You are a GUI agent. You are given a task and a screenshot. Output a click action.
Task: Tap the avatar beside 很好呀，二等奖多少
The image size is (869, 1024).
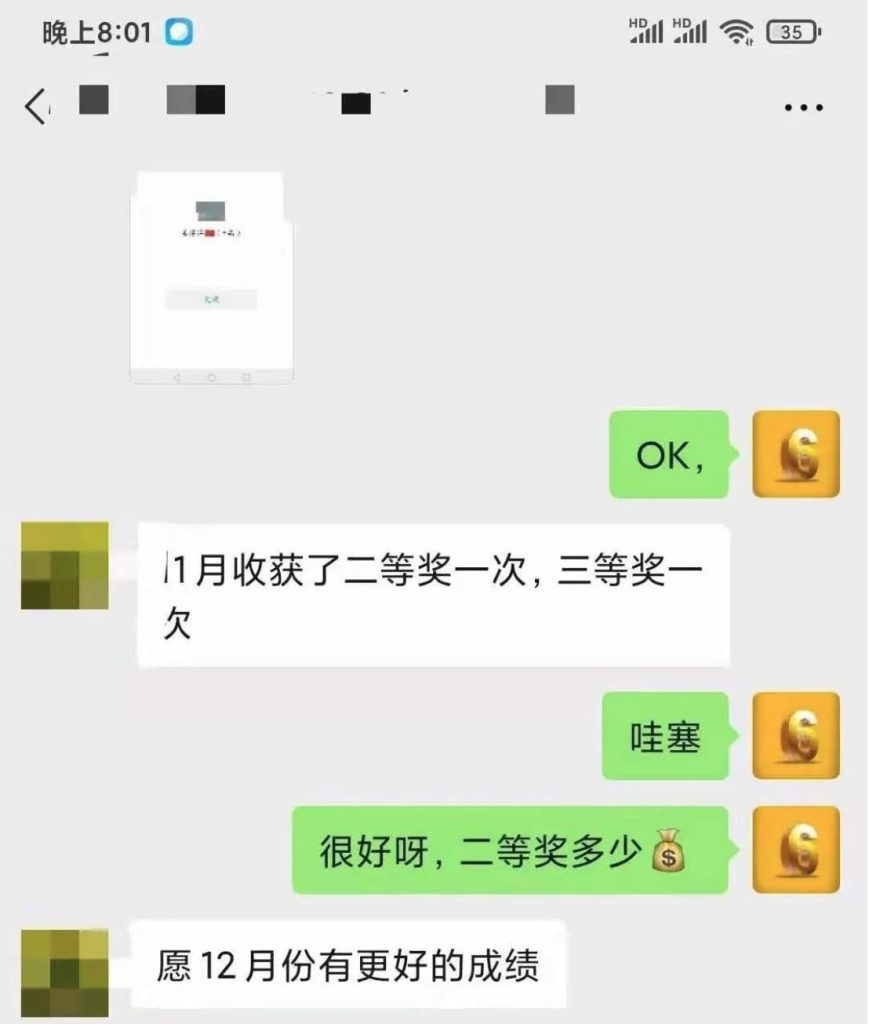tap(796, 850)
